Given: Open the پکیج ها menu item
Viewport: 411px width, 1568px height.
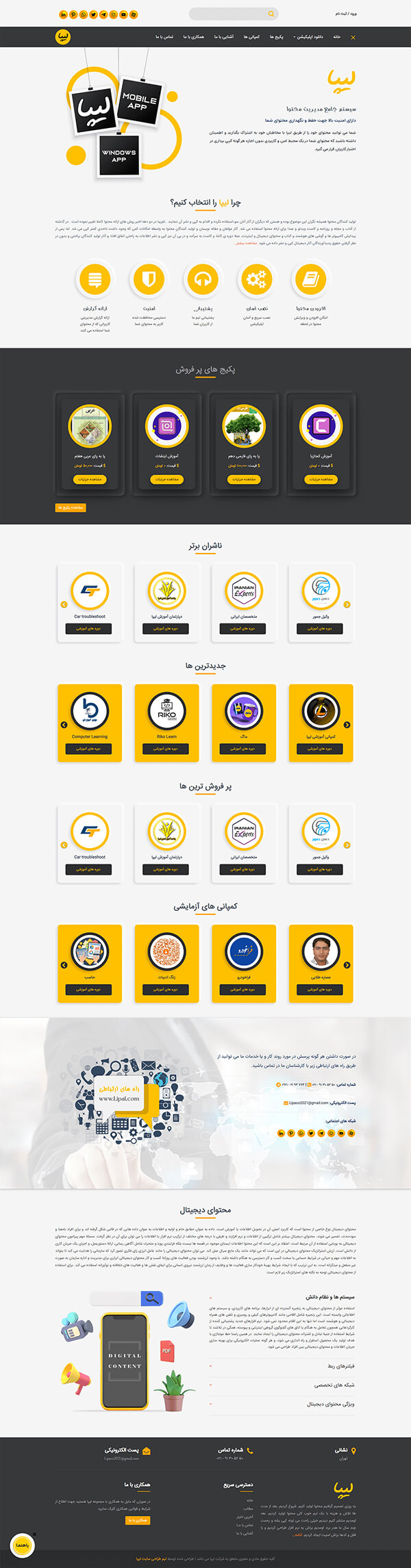Looking at the screenshot, I should tap(277, 37).
